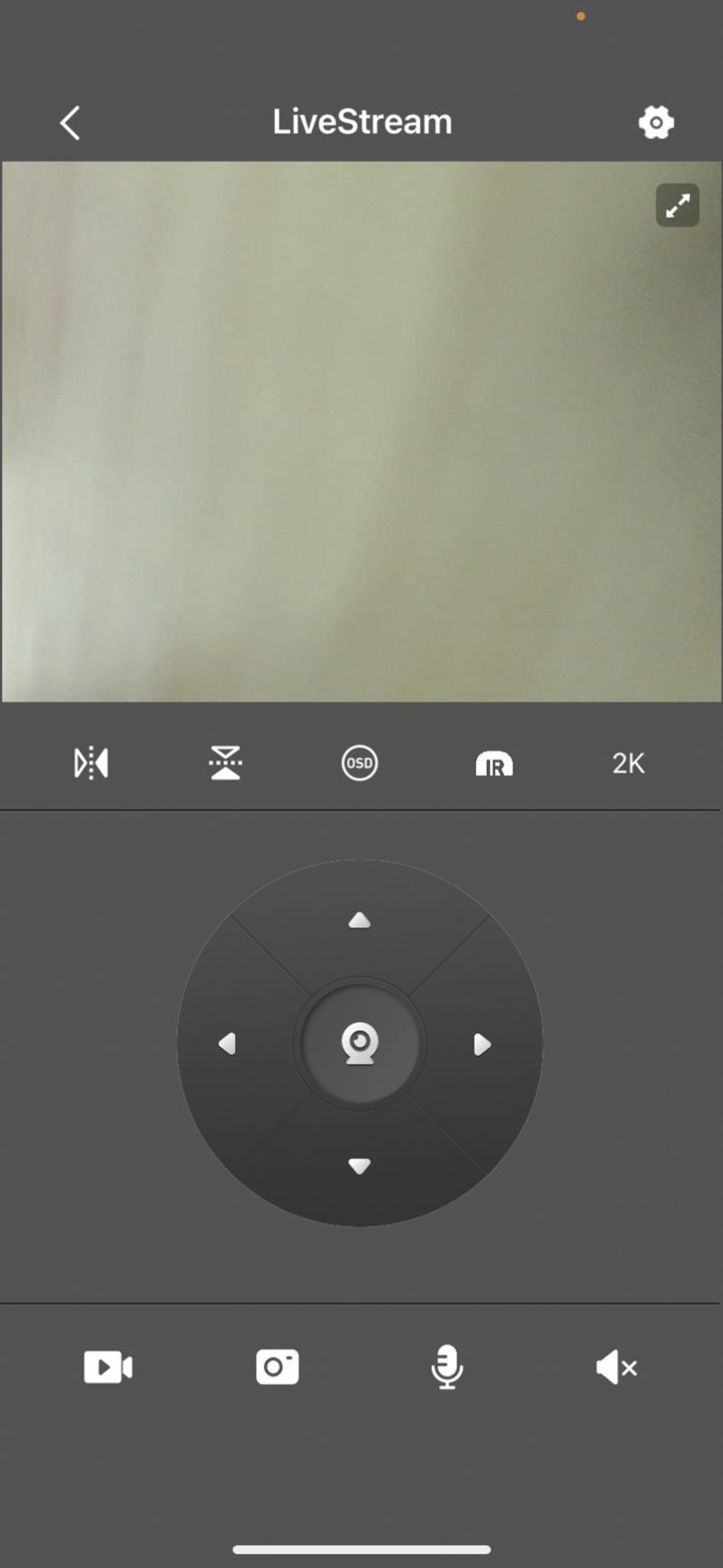Go back from the LiveStream screen

coord(70,122)
